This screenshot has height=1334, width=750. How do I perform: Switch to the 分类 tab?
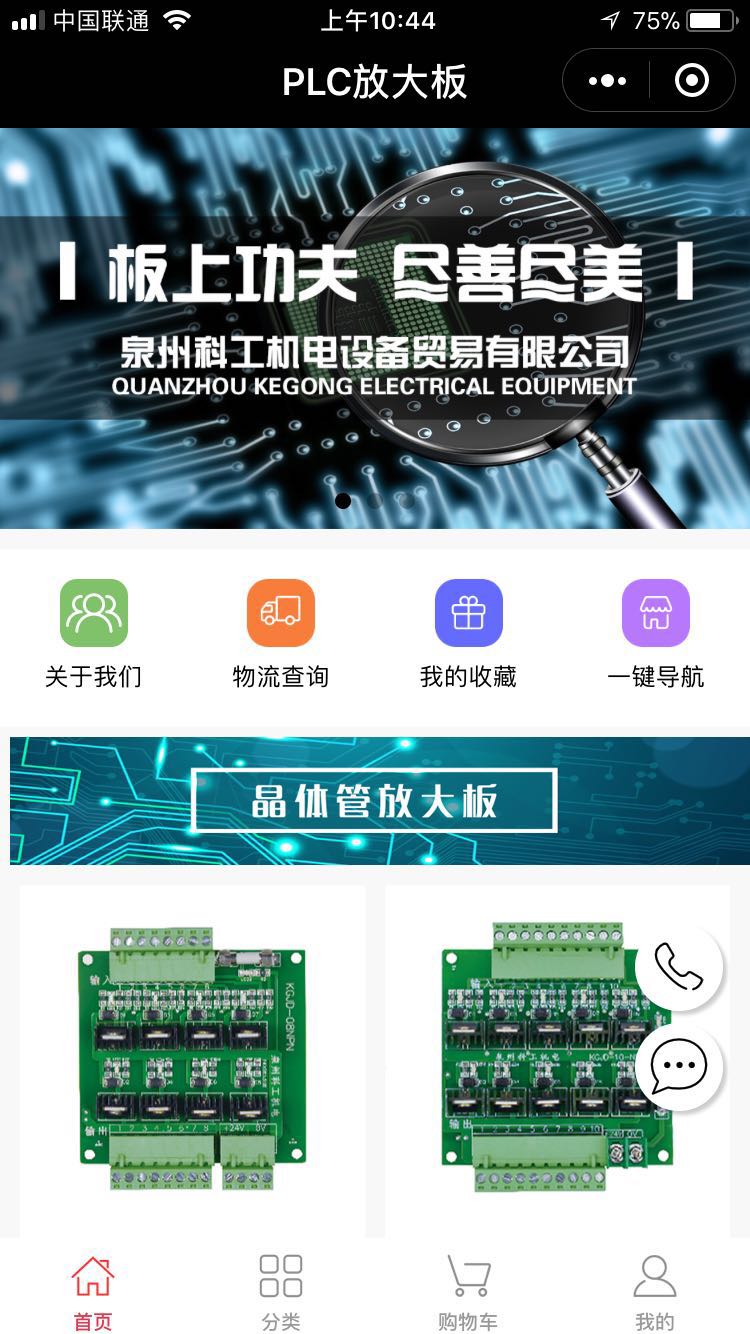281,1290
